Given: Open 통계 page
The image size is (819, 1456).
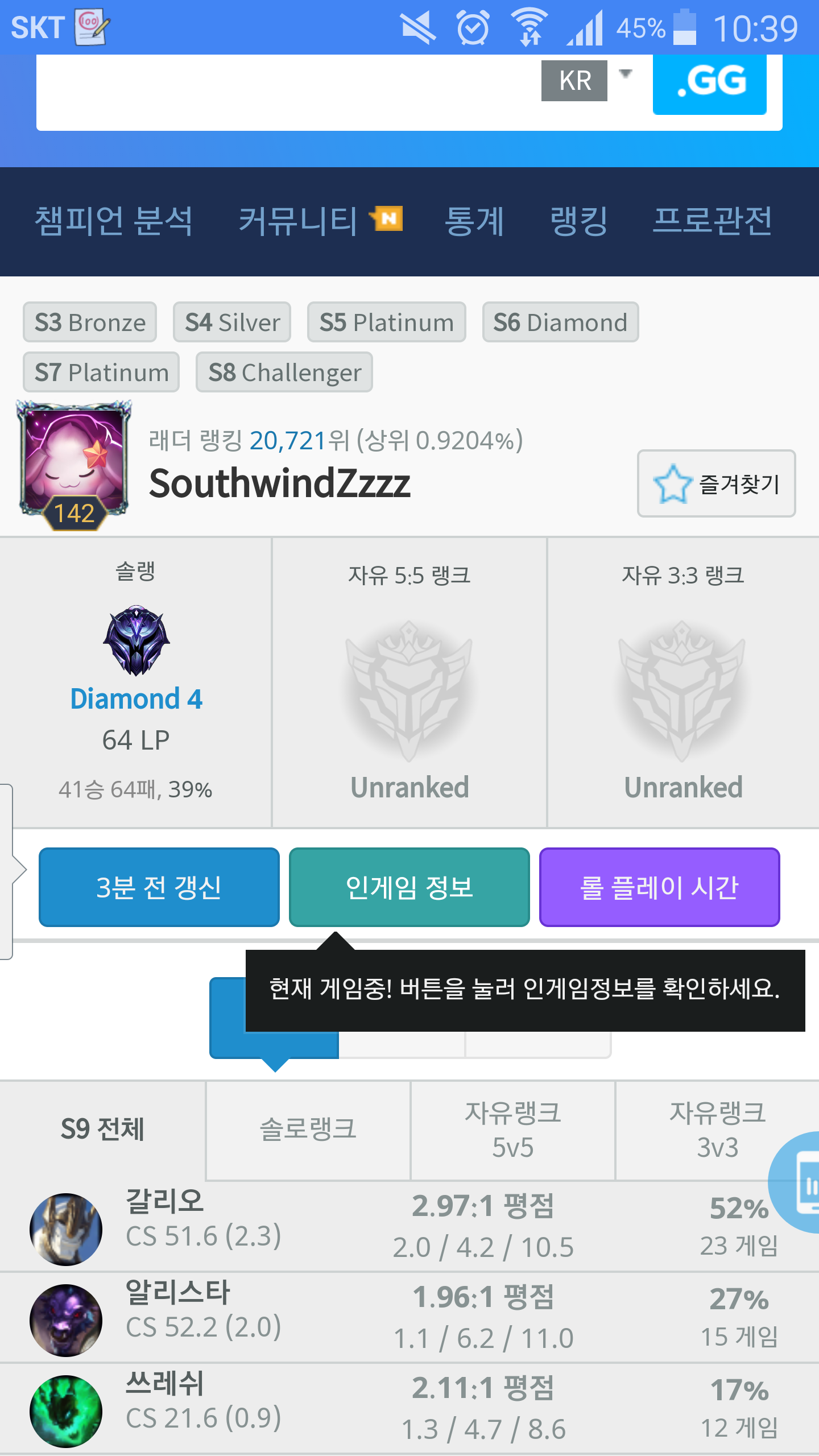Looking at the screenshot, I should coord(474,221).
